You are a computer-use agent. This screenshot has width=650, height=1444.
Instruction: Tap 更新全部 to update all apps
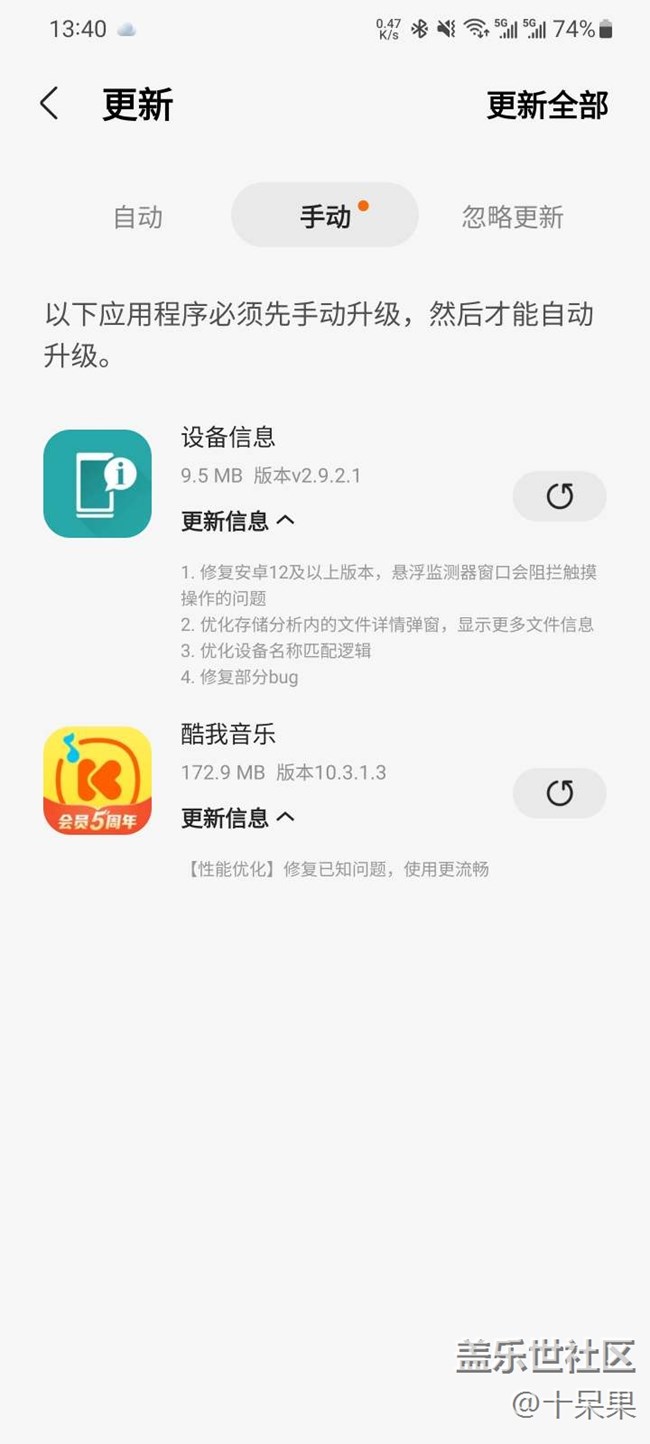547,105
